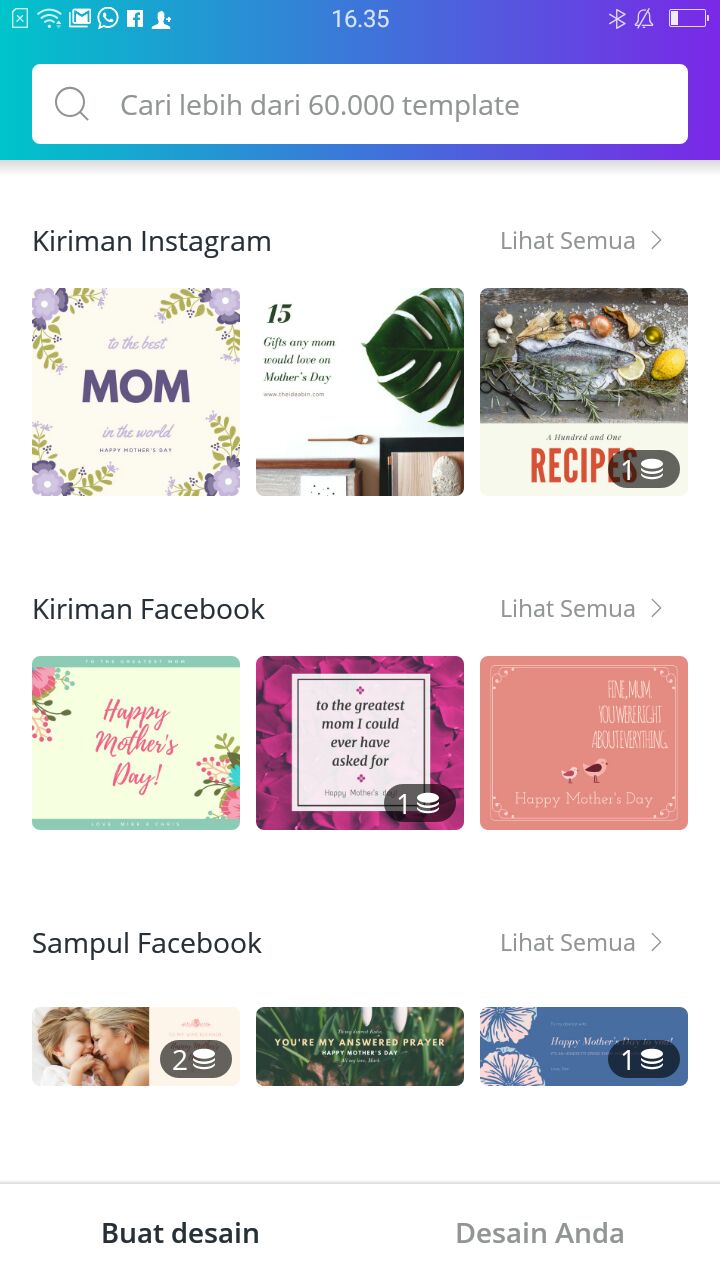Switch to the Buat desain tab
The height and width of the screenshot is (1280, 720).
click(180, 1233)
